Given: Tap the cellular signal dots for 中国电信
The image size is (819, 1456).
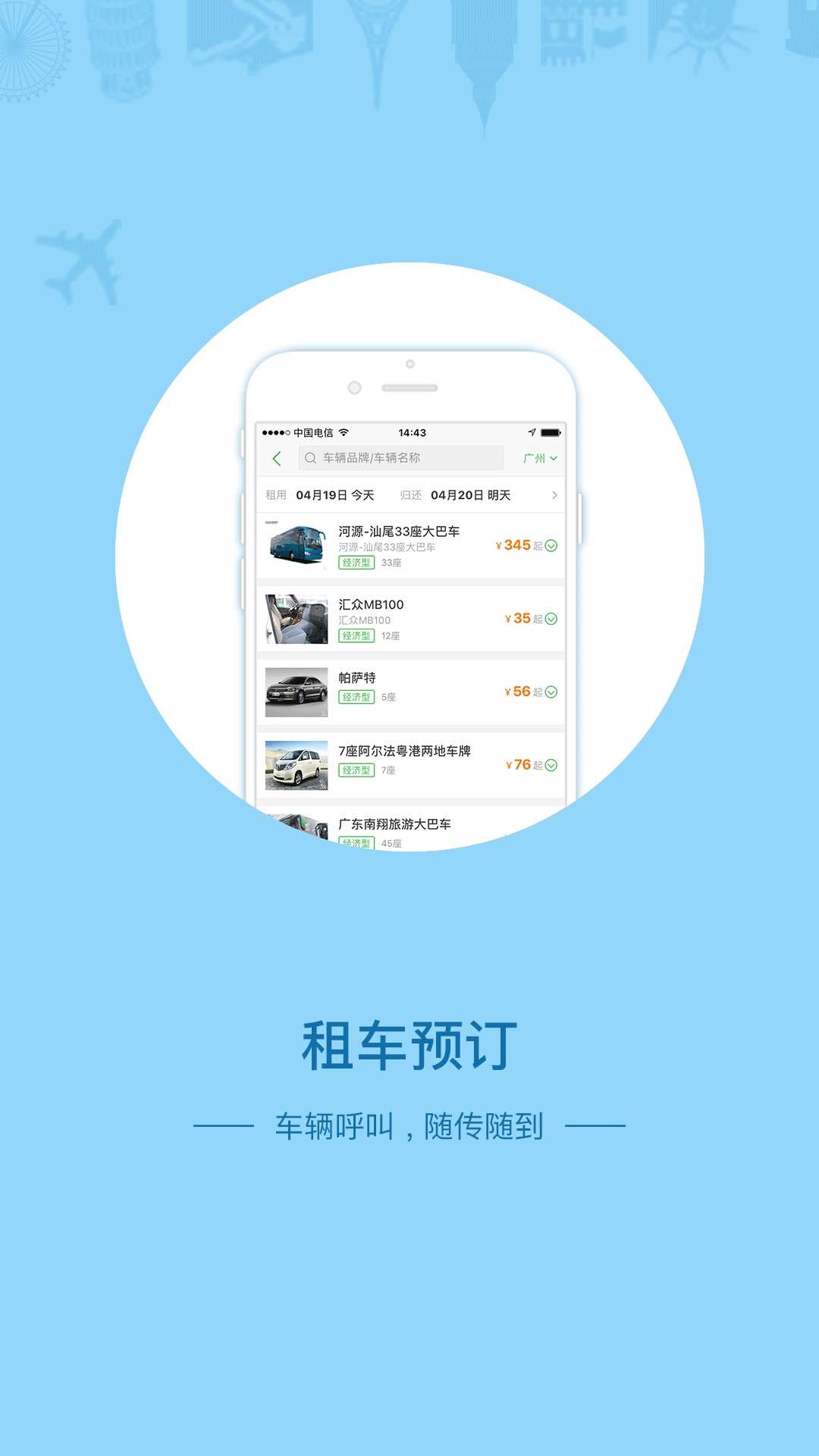Looking at the screenshot, I should (275, 431).
